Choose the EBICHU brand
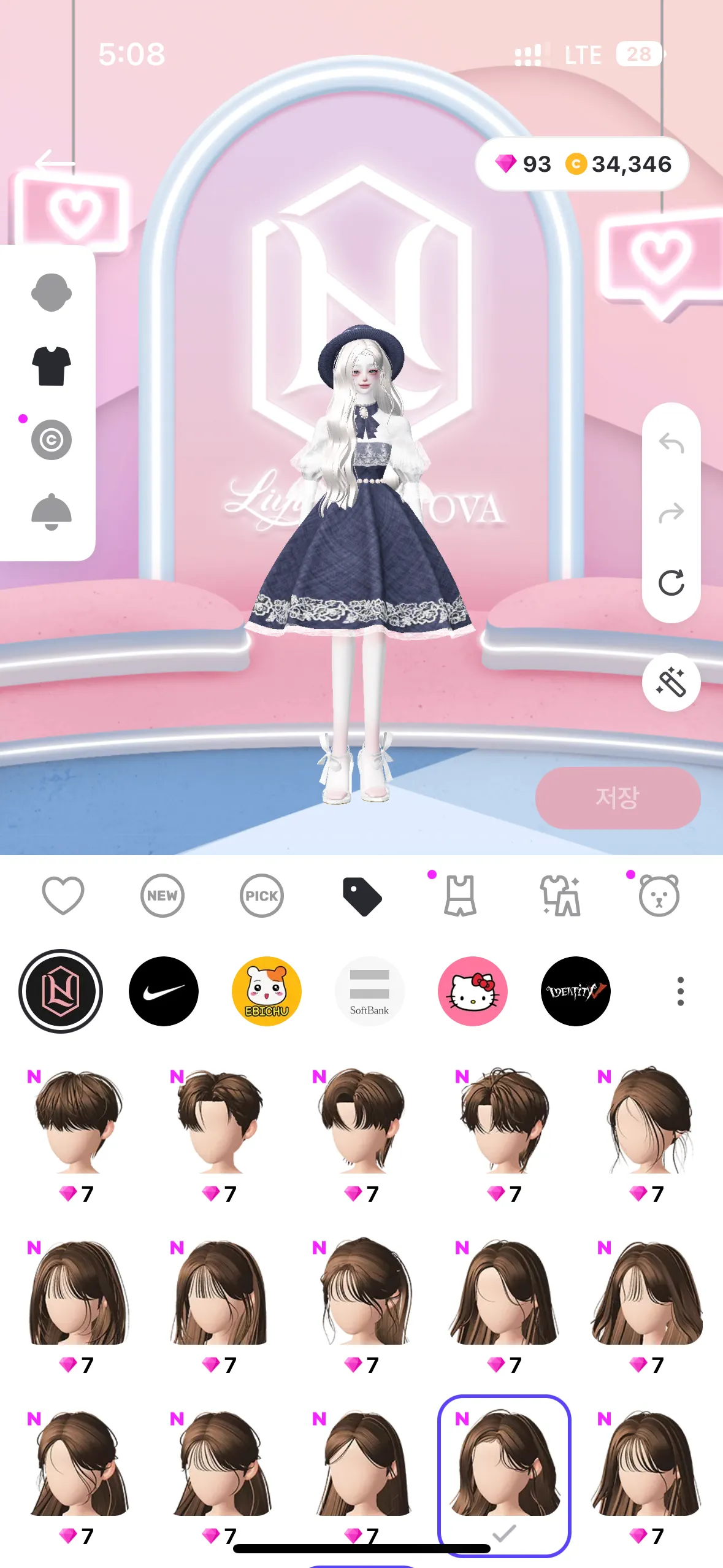Viewport: 723px width, 1568px height. click(267, 991)
